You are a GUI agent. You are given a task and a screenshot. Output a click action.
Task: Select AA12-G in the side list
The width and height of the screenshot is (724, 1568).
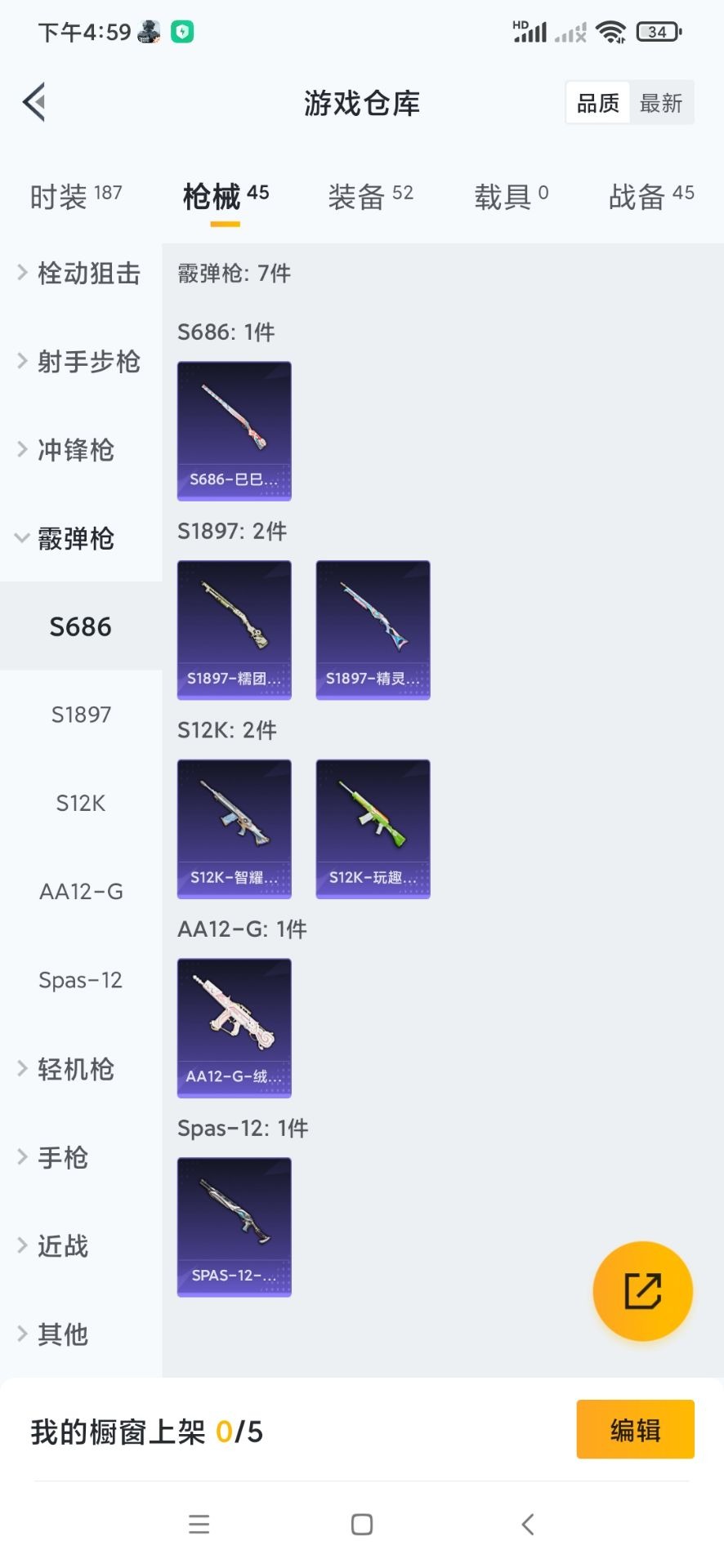(x=81, y=892)
